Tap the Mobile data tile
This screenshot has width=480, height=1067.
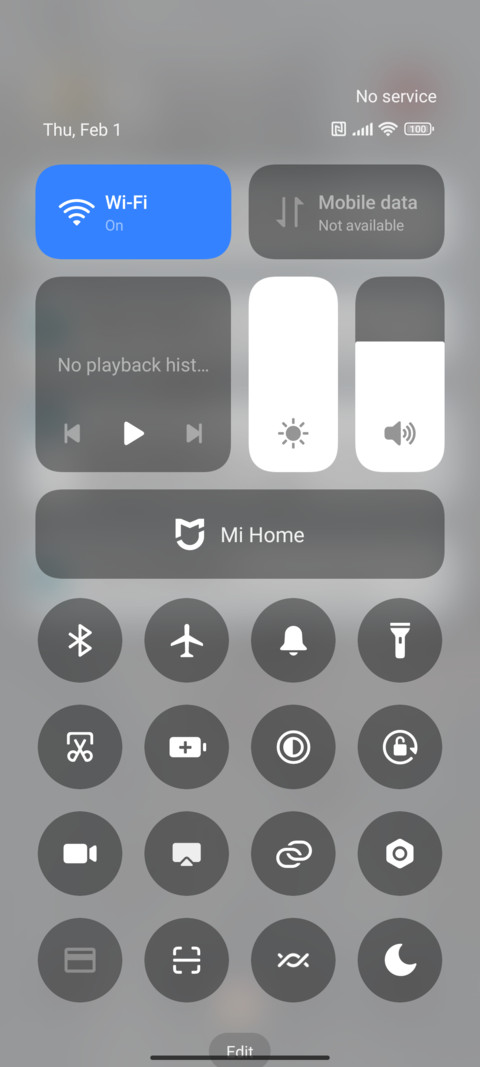[x=347, y=212]
